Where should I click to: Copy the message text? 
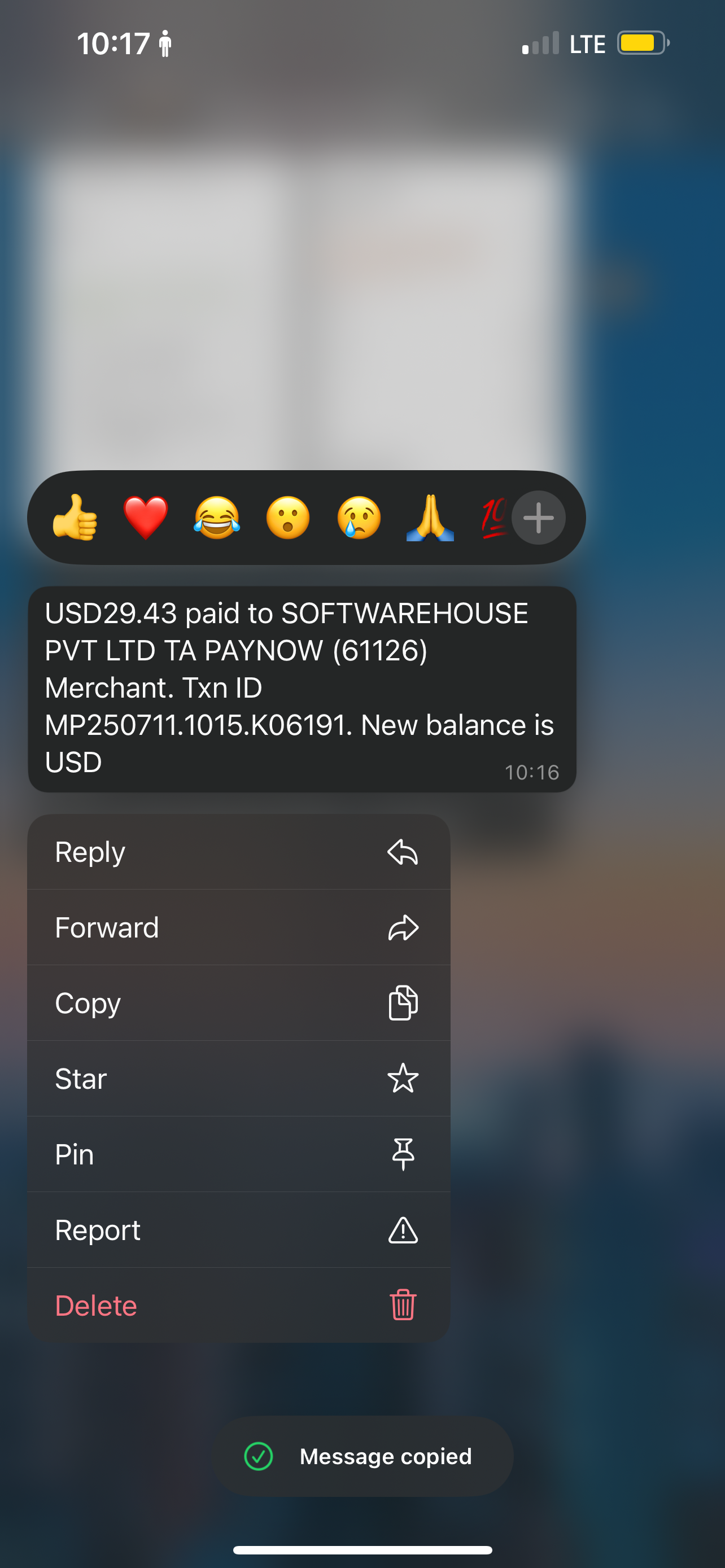tap(239, 1002)
